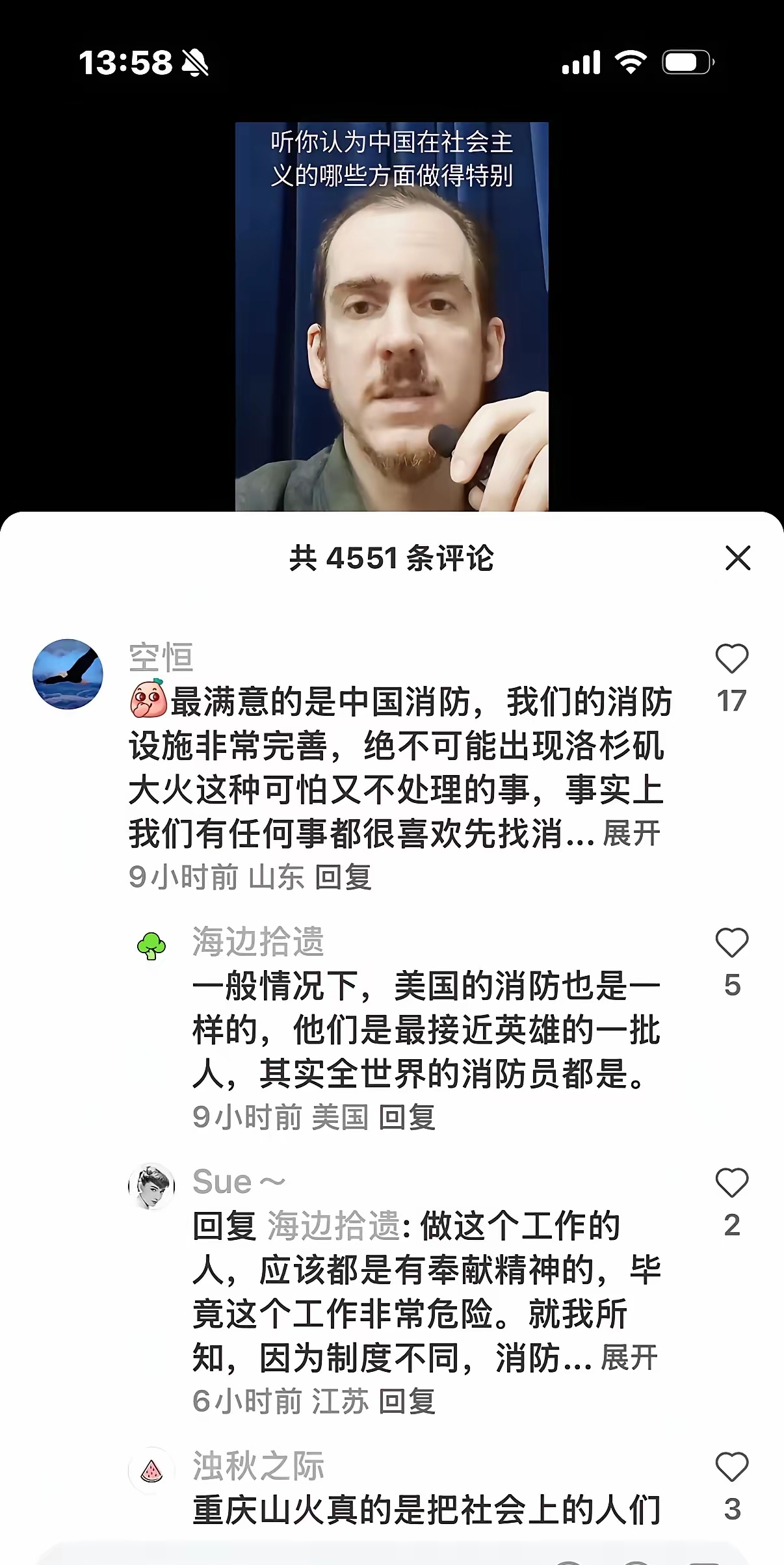The width and height of the screenshot is (784, 1565).
Task: Reply to 海边拾遗's comment
Action: [407, 1117]
